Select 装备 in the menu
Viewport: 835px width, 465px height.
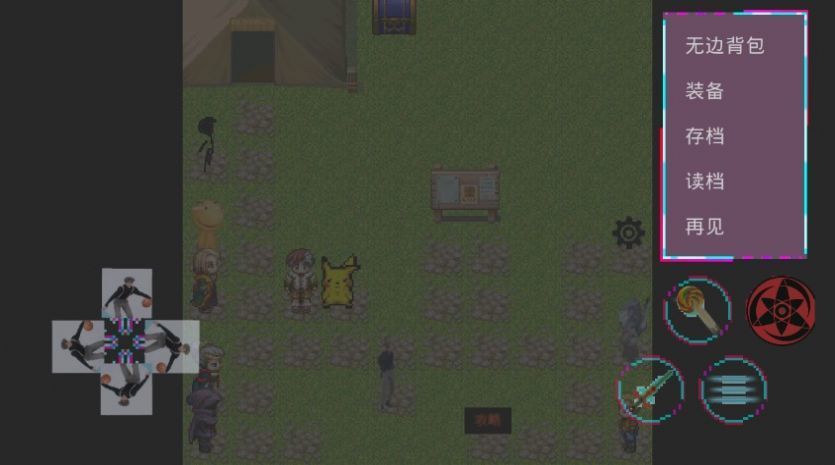pyautogui.click(x=704, y=91)
